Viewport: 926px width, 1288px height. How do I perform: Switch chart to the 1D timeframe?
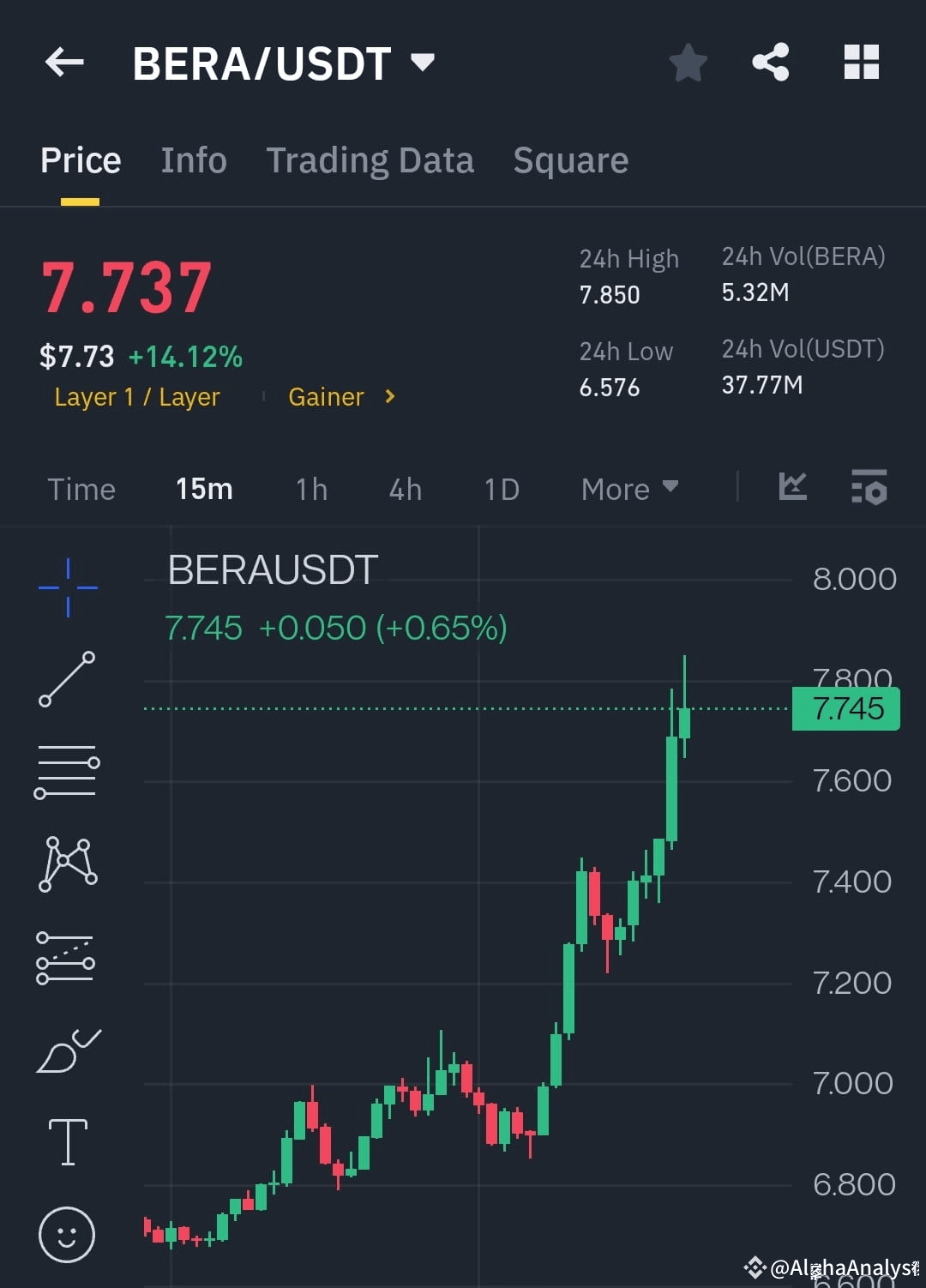[x=501, y=489]
